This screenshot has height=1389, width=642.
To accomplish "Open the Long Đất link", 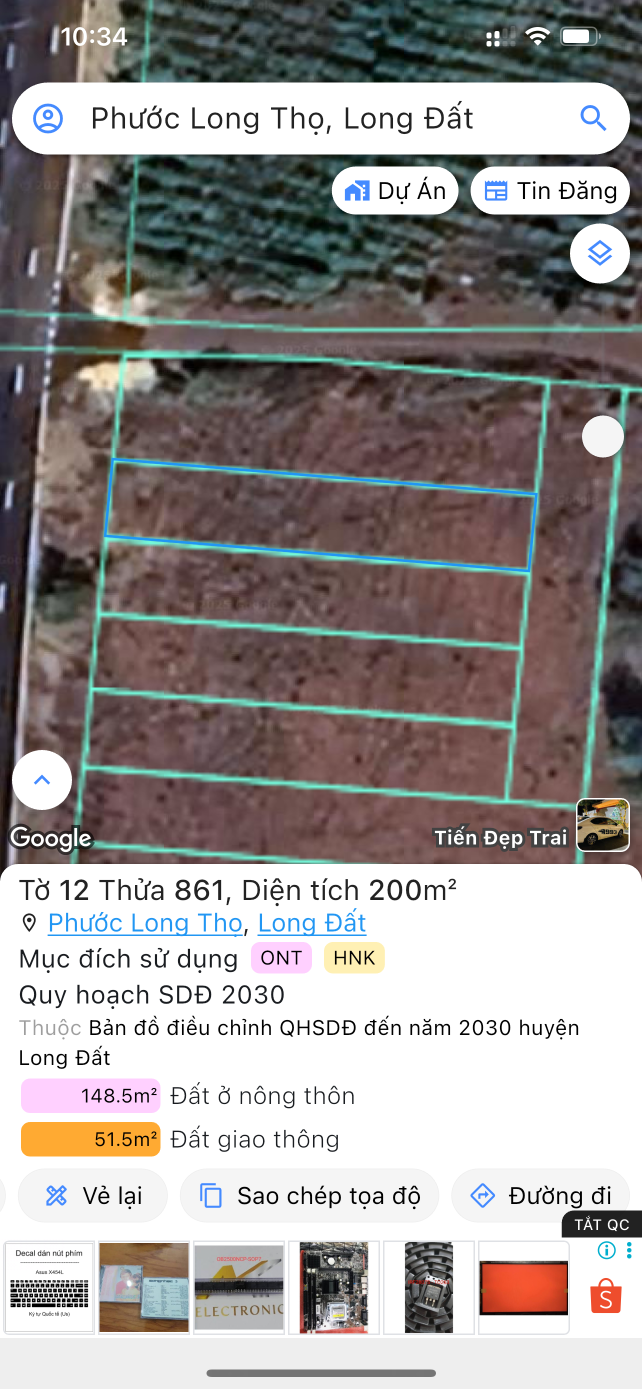I will 312,922.
